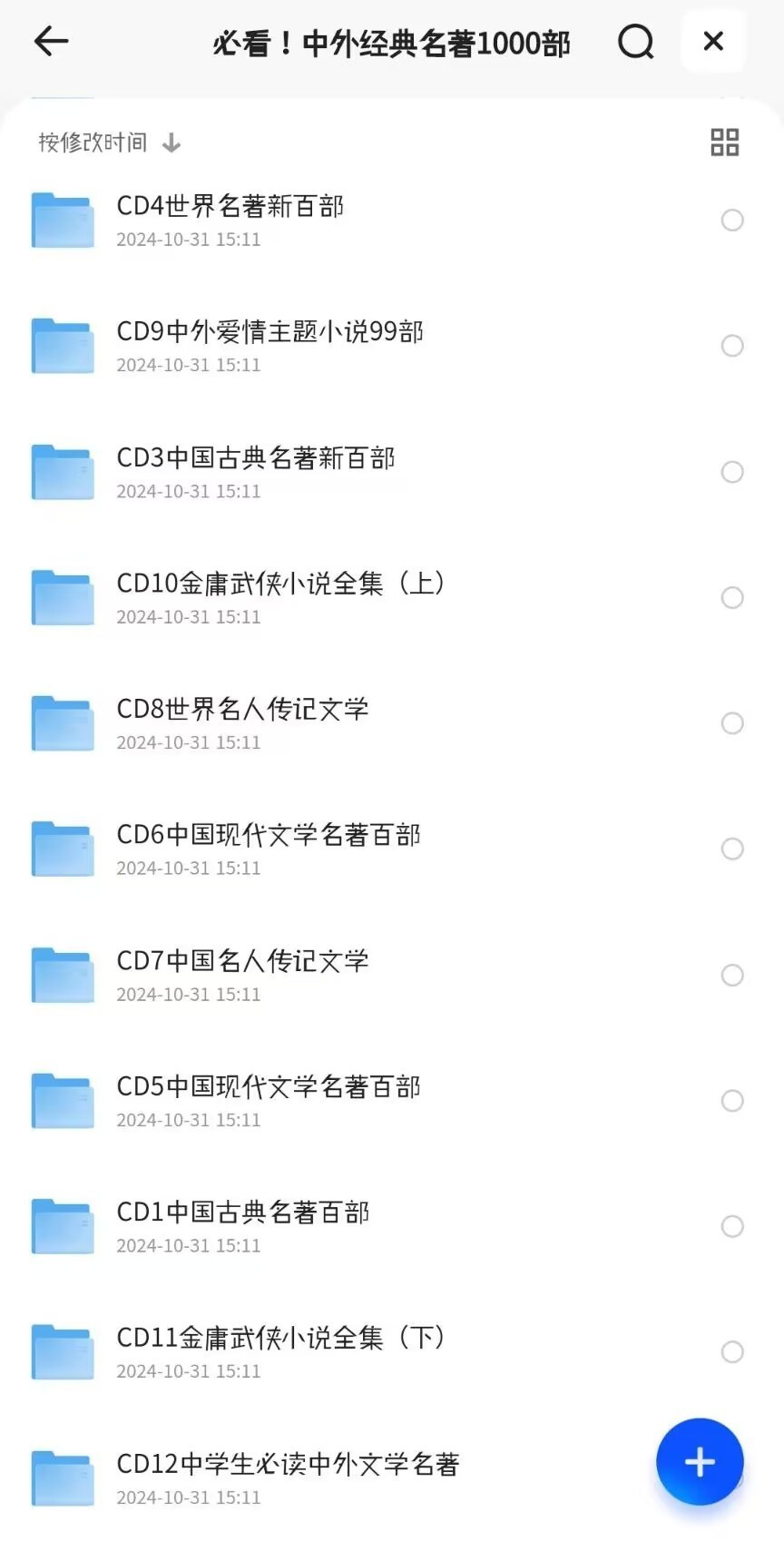Go back using the arrow icon
This screenshot has width=784, height=1551.
(x=51, y=41)
